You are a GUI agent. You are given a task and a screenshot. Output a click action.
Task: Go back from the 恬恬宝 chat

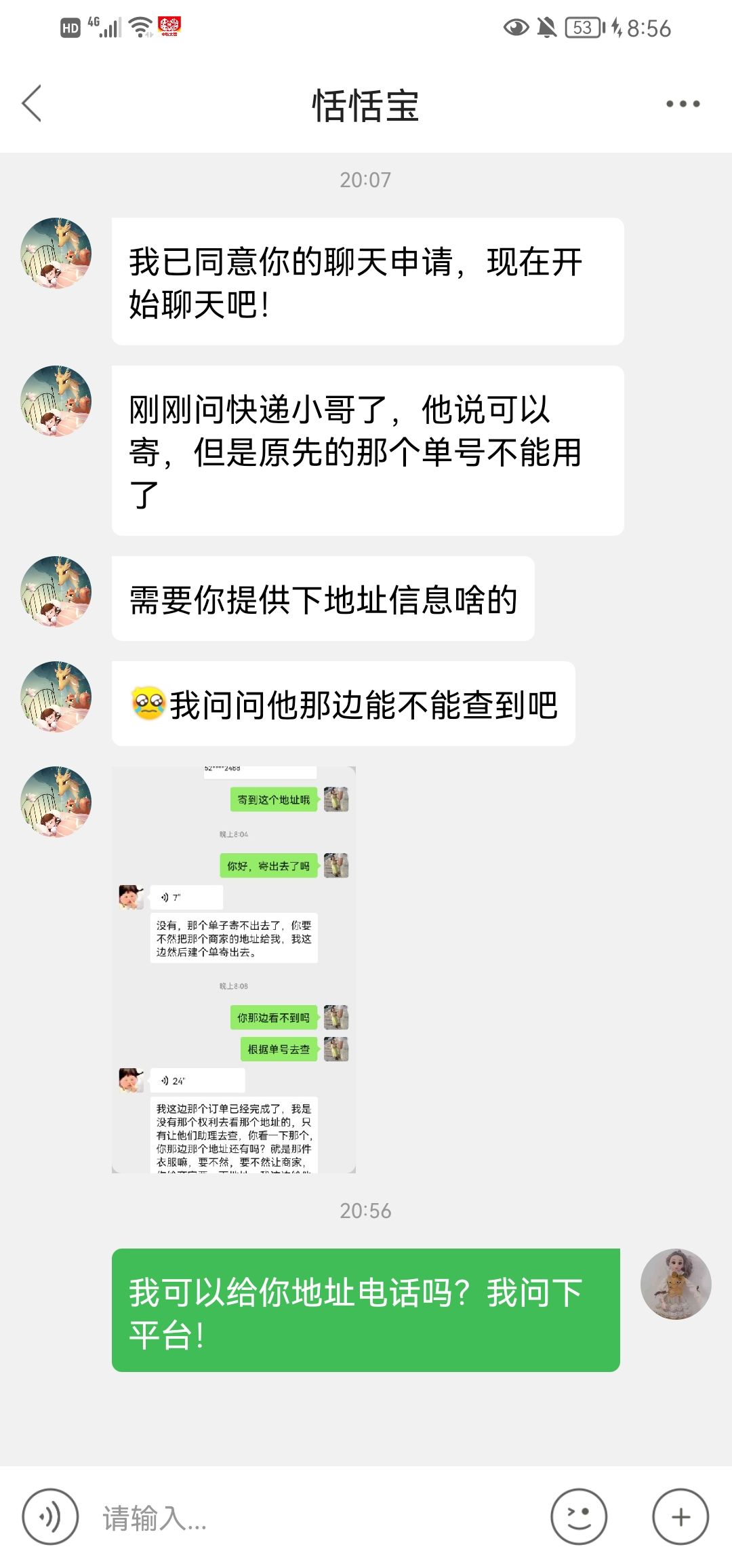pos(32,104)
